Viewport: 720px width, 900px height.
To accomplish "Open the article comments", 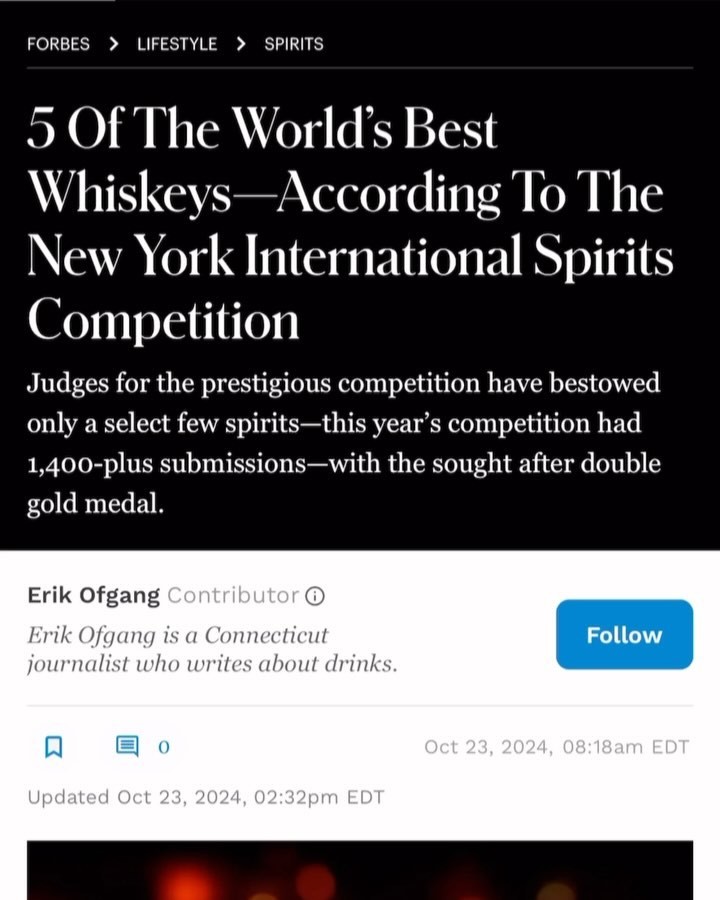I will coord(128,746).
